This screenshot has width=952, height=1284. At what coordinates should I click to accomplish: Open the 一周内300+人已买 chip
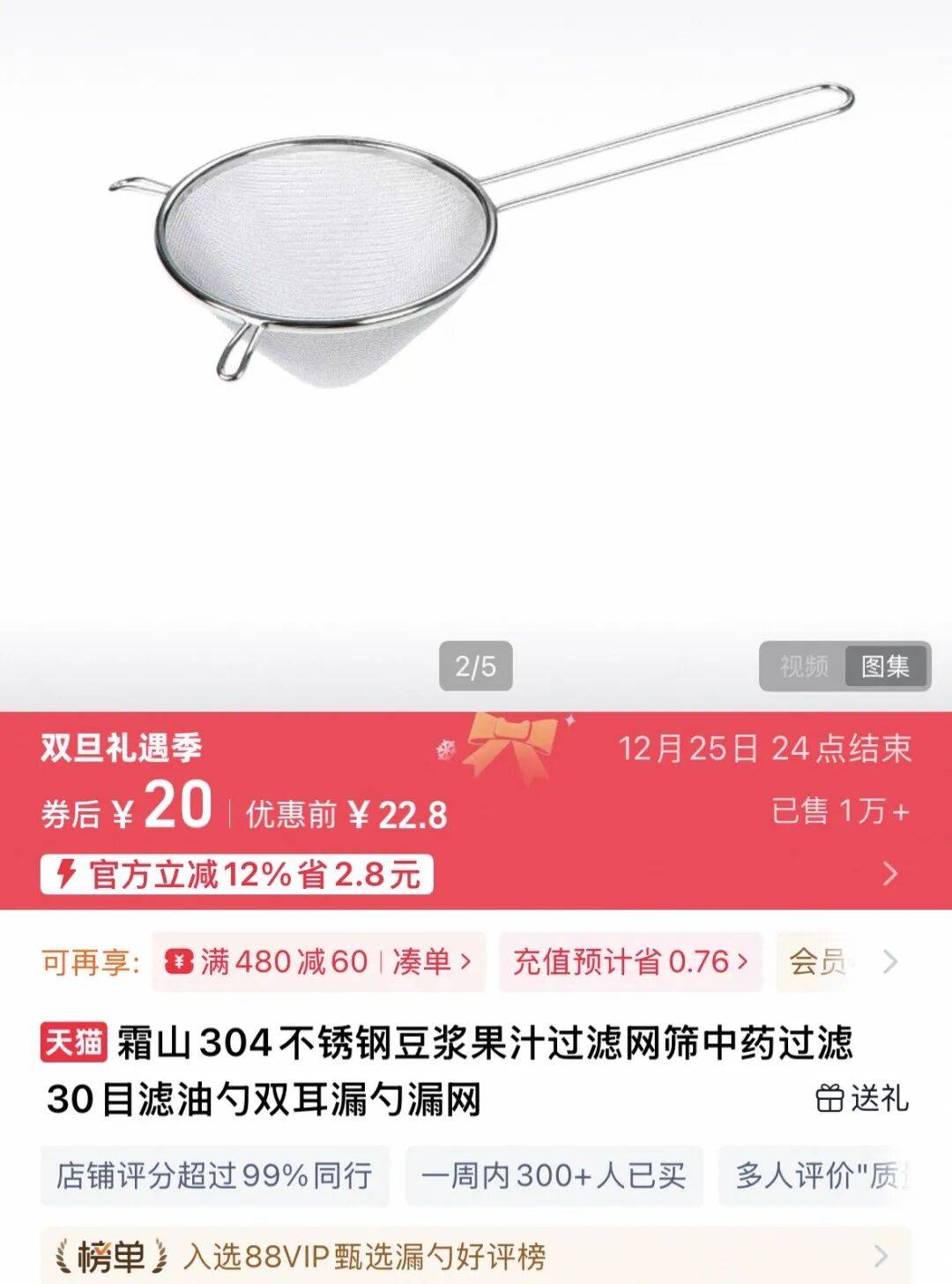554,1176
